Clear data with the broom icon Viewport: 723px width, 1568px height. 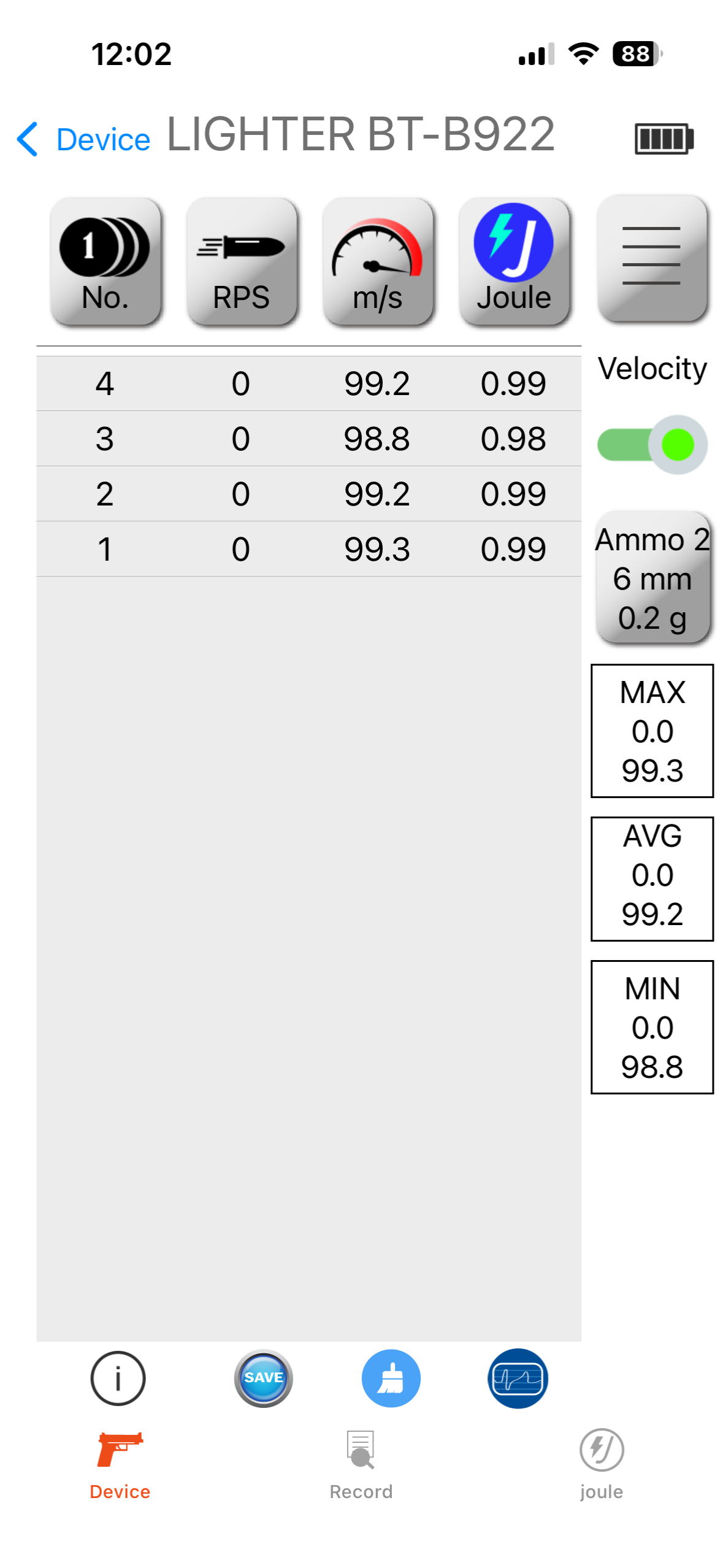tap(391, 1377)
